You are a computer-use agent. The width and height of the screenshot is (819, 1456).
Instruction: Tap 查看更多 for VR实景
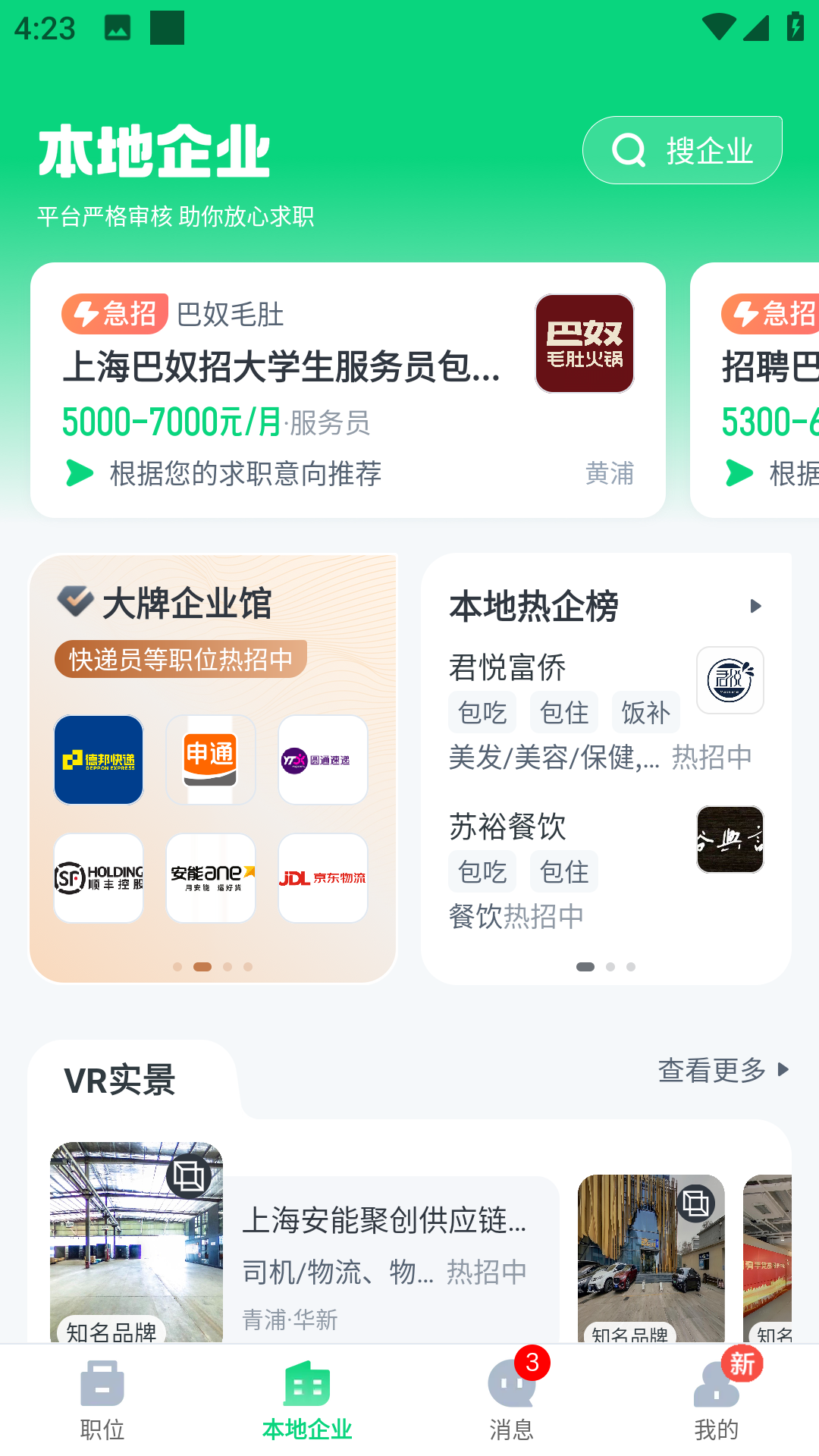click(x=723, y=1070)
